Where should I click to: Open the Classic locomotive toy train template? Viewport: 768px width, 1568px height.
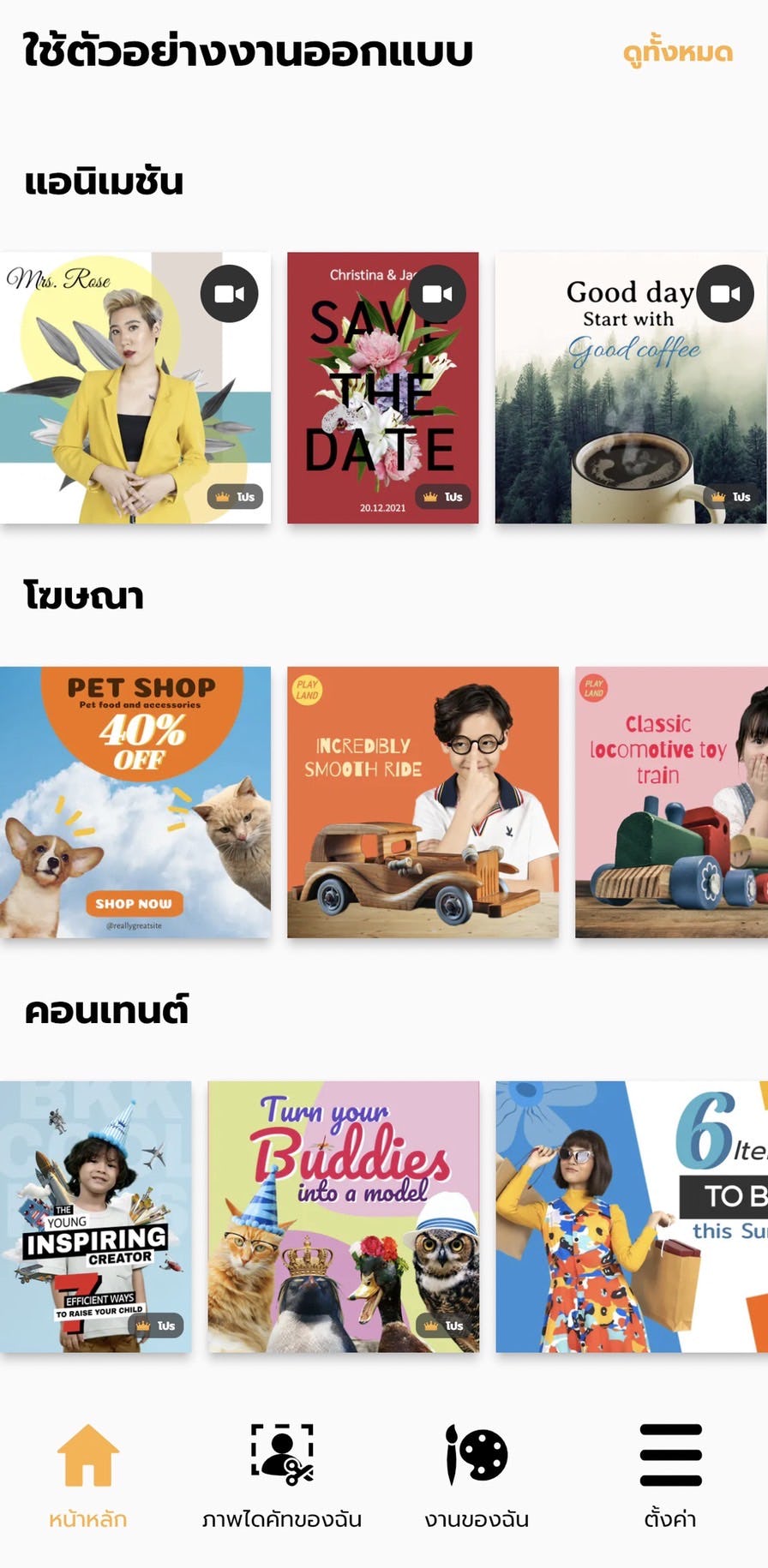pyautogui.click(x=670, y=802)
